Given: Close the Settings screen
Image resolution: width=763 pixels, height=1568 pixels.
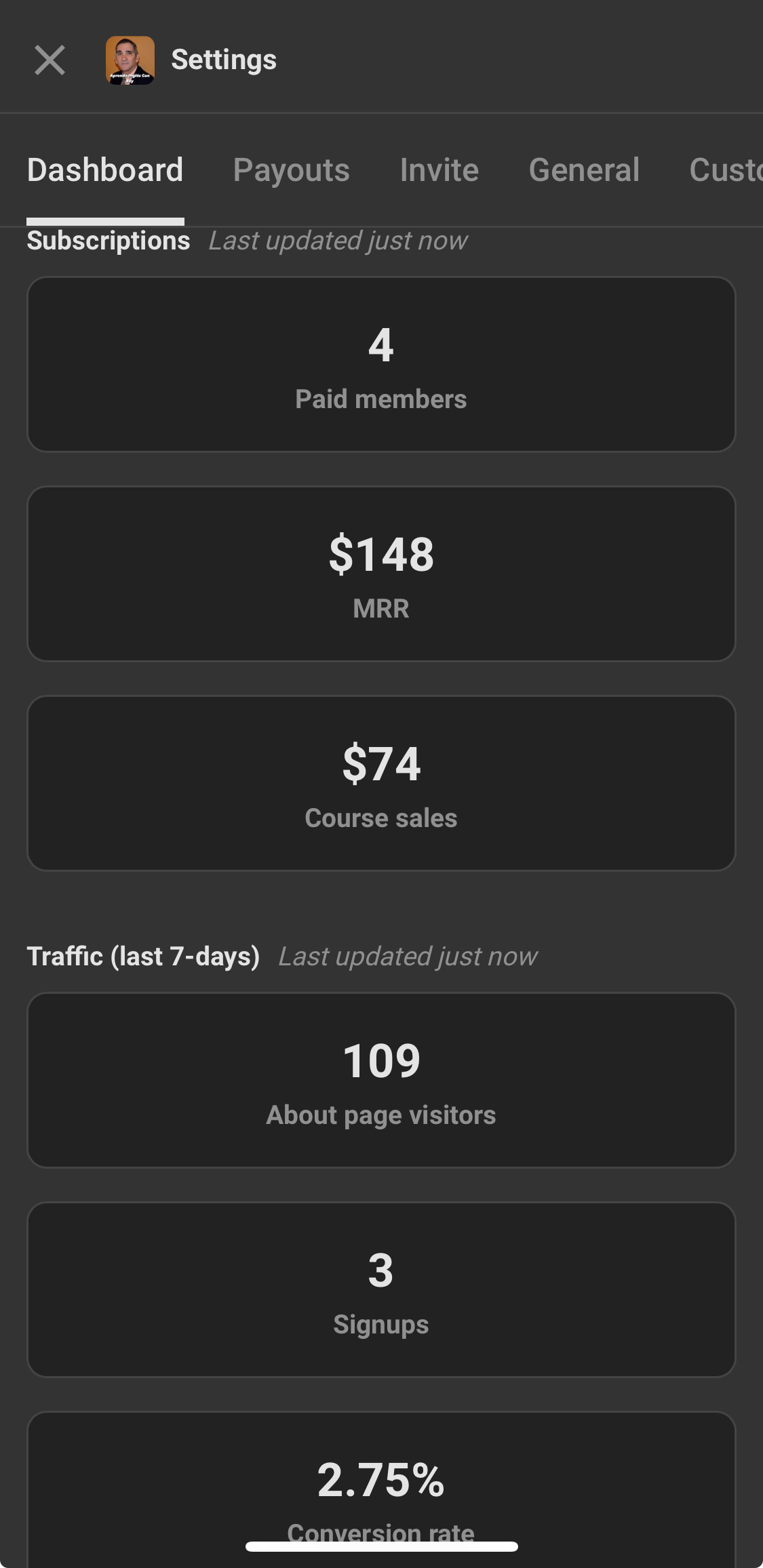Looking at the screenshot, I should (50, 60).
